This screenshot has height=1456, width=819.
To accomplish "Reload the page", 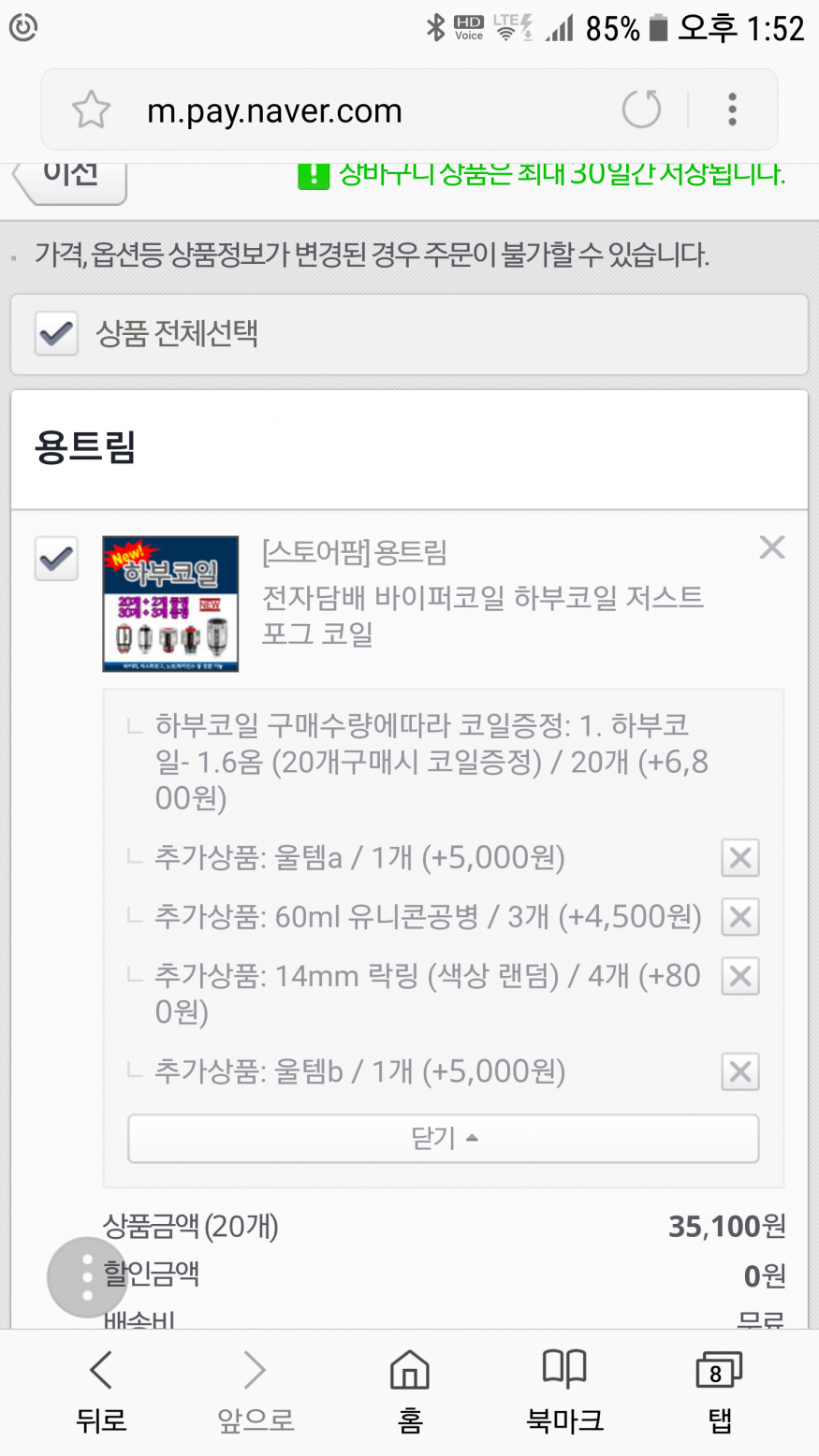I will (641, 109).
